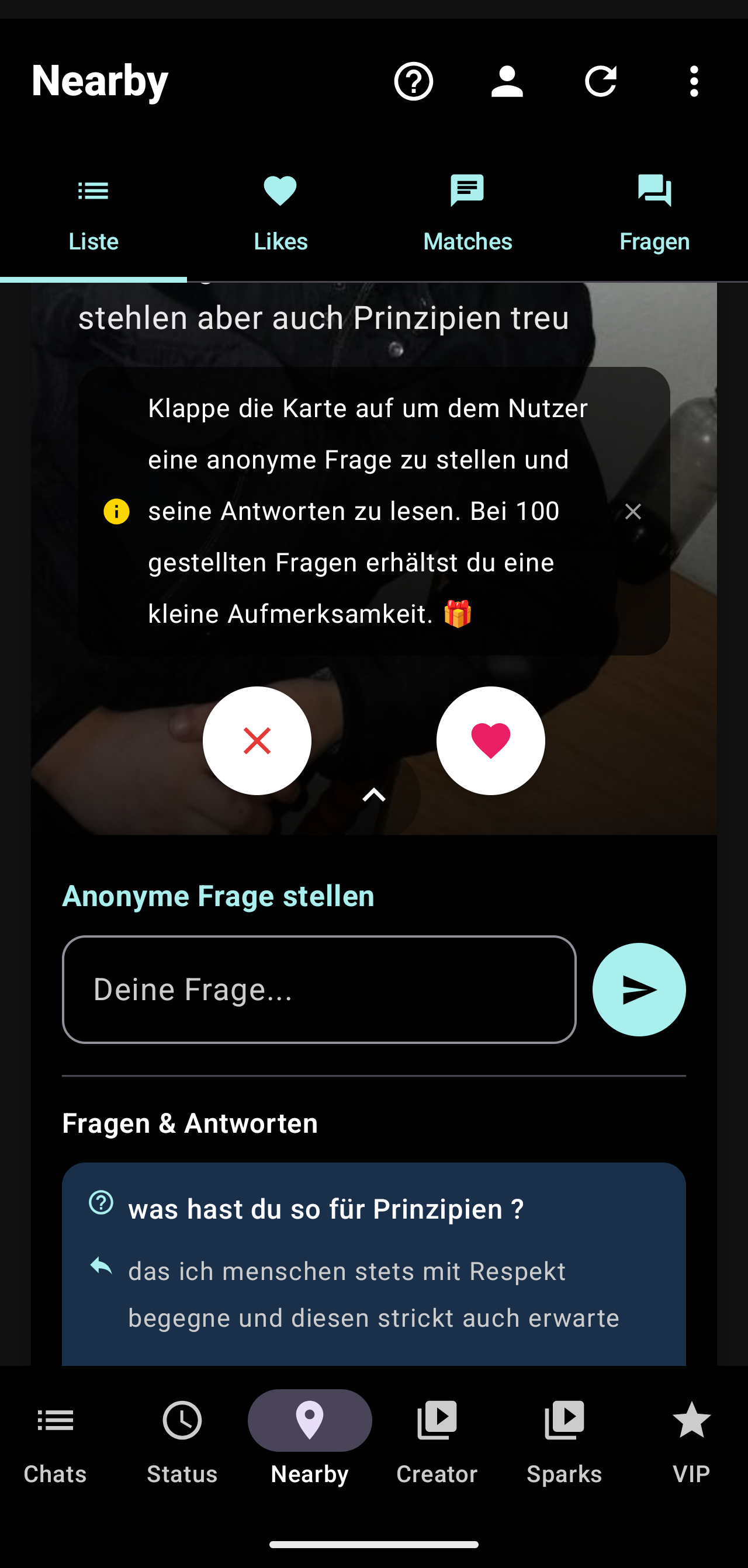Open the overflow menu

click(x=694, y=82)
